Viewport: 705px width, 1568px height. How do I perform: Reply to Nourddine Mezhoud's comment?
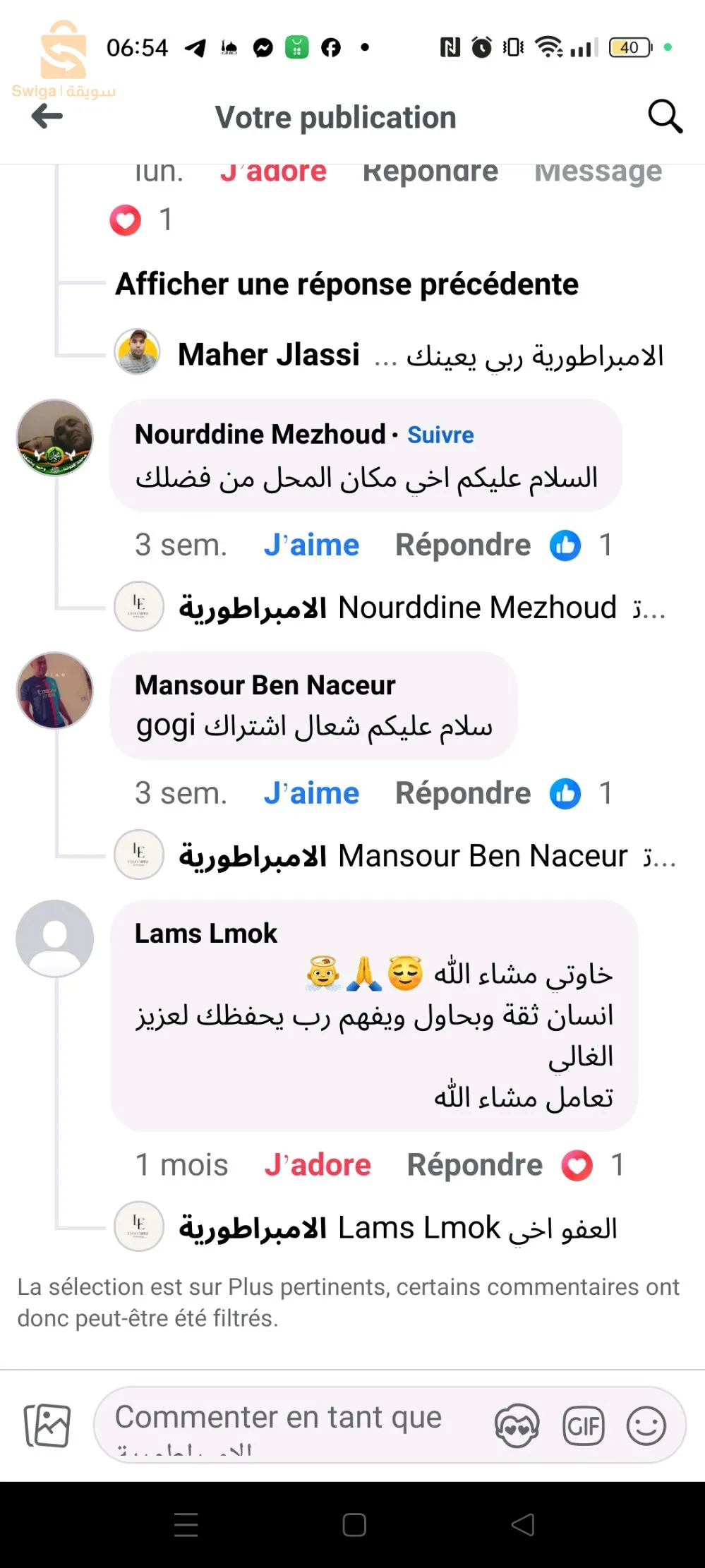pos(462,545)
